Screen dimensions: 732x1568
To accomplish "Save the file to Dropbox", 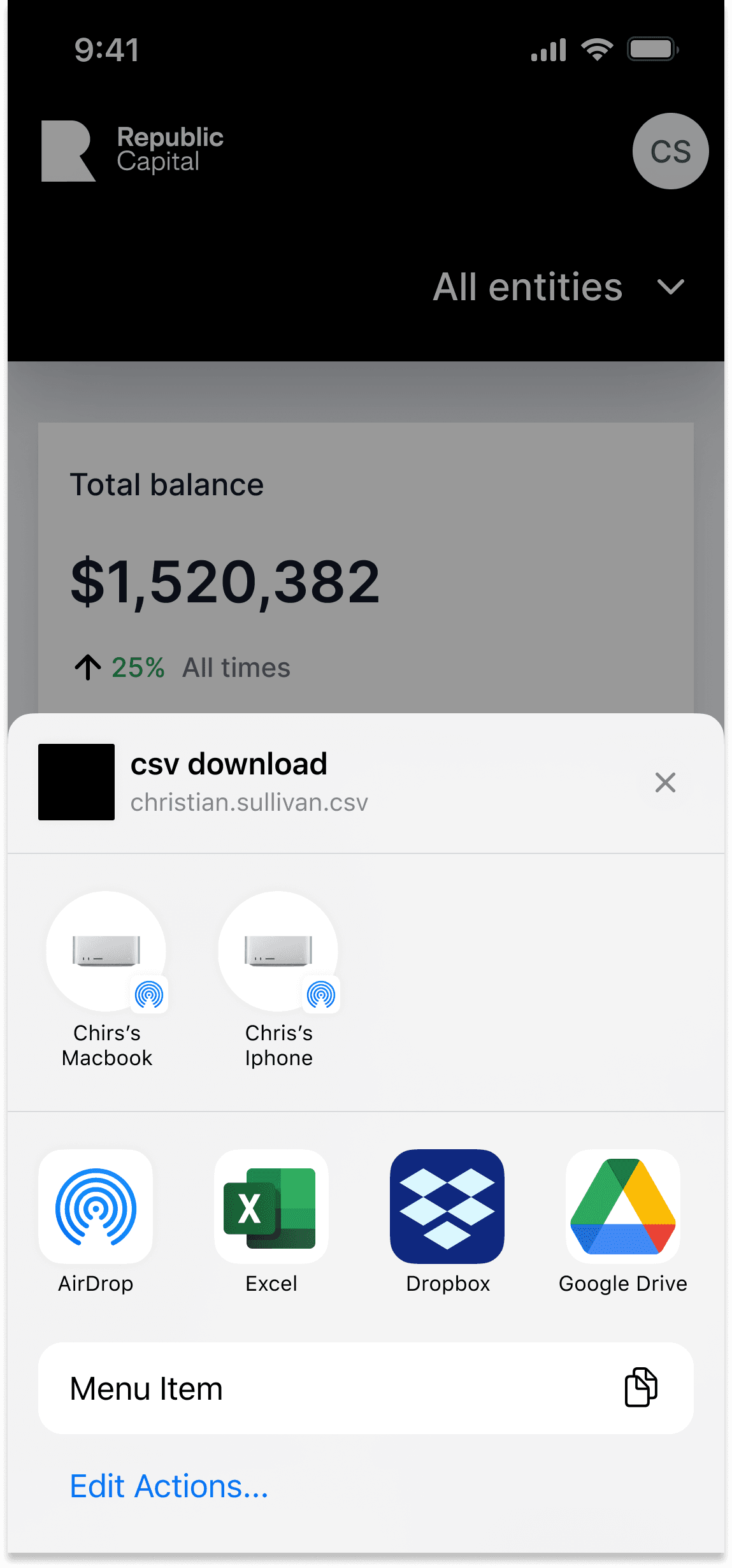I will [x=447, y=1207].
